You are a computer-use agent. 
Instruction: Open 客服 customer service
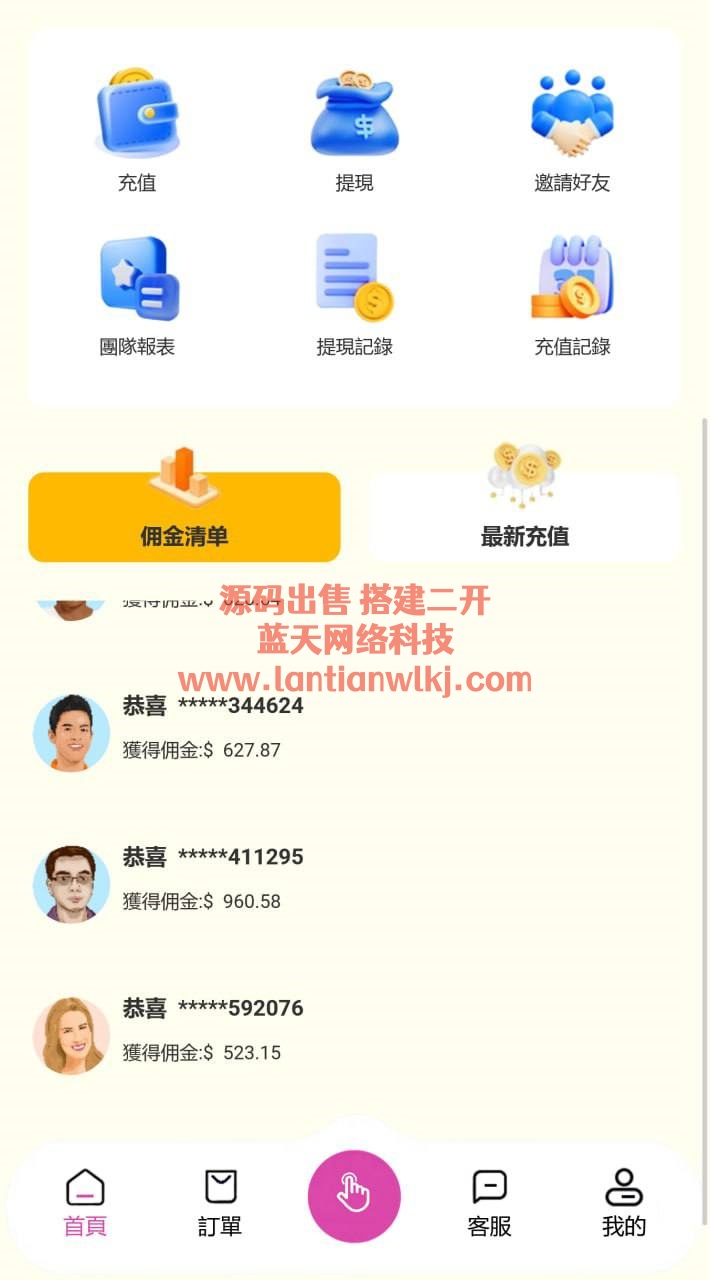(x=490, y=1203)
